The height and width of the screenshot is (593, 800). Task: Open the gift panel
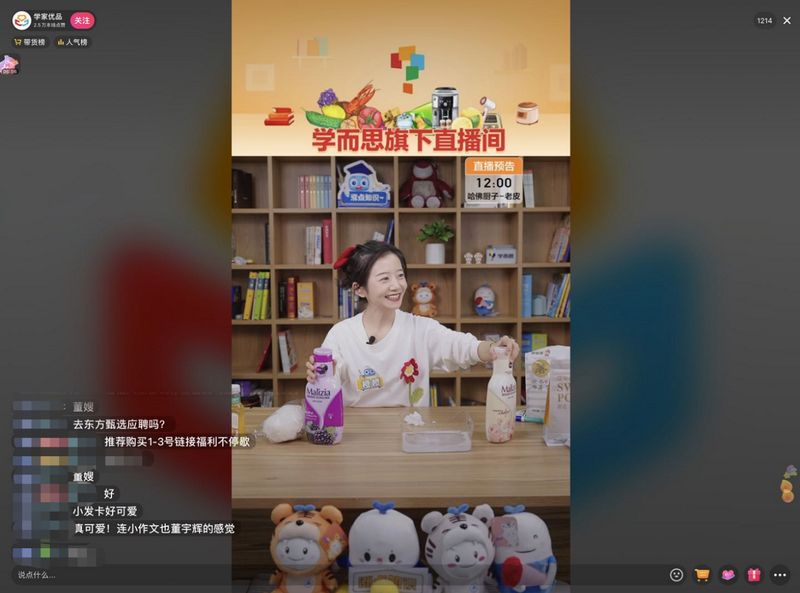point(754,575)
